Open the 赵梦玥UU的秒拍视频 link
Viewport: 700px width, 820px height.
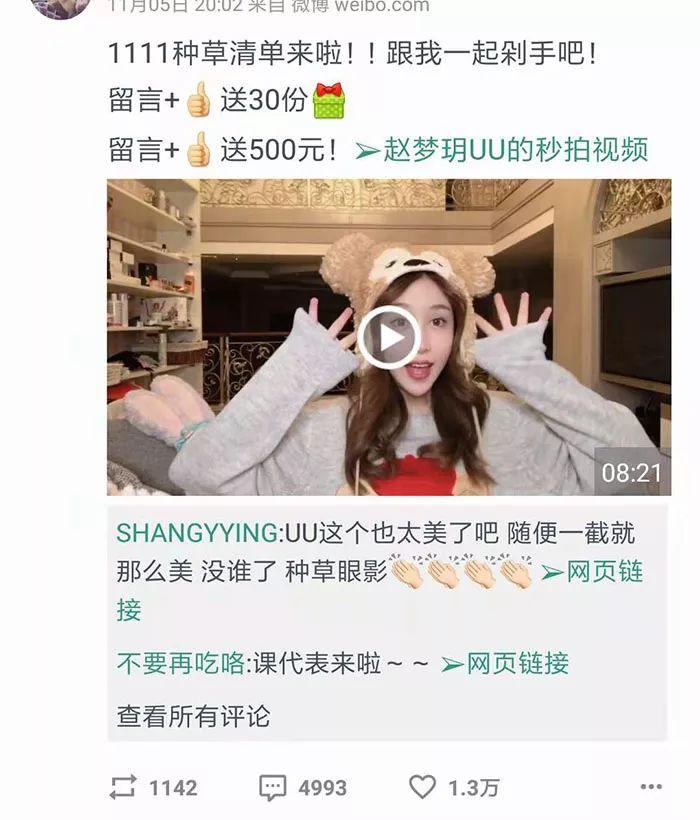(502, 151)
